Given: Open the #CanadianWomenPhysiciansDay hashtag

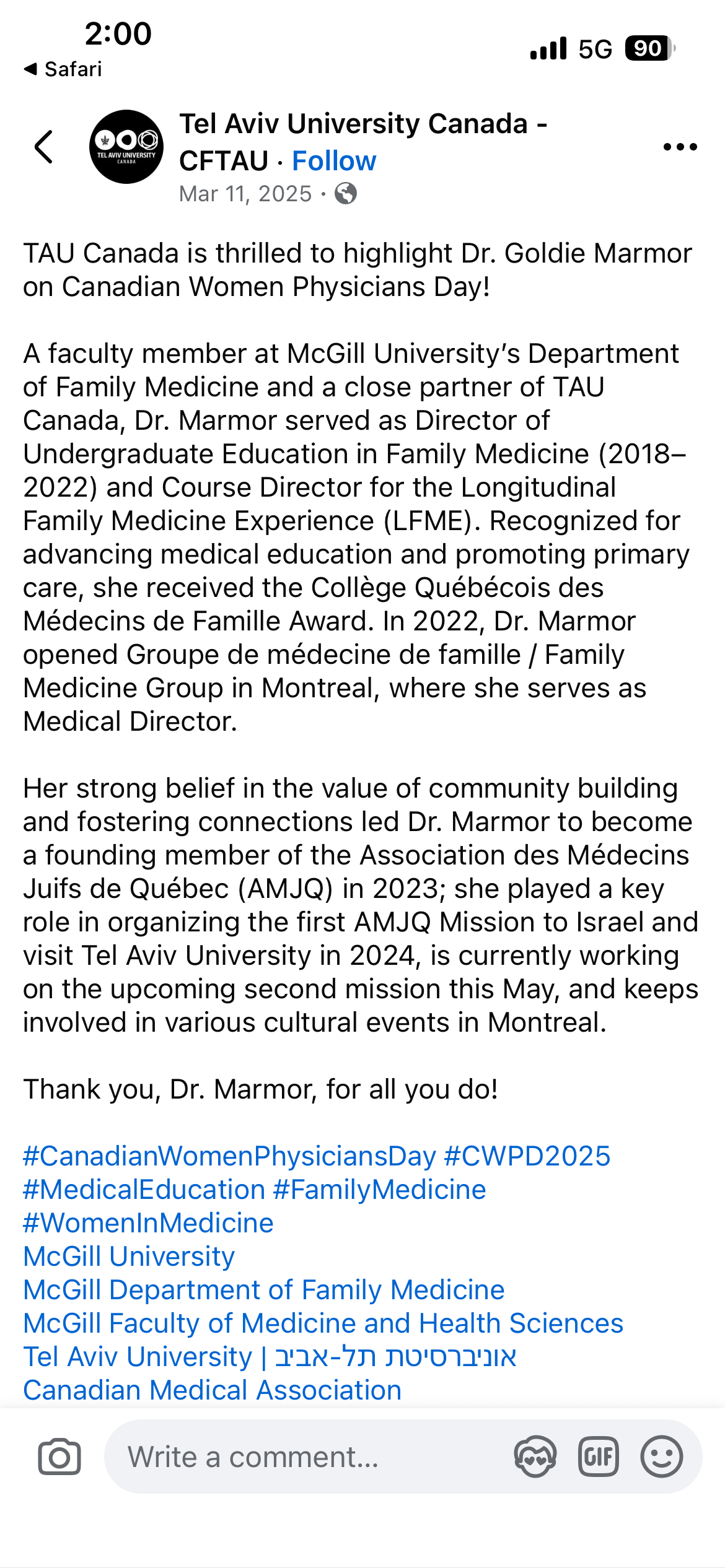Looking at the screenshot, I should point(230,1156).
